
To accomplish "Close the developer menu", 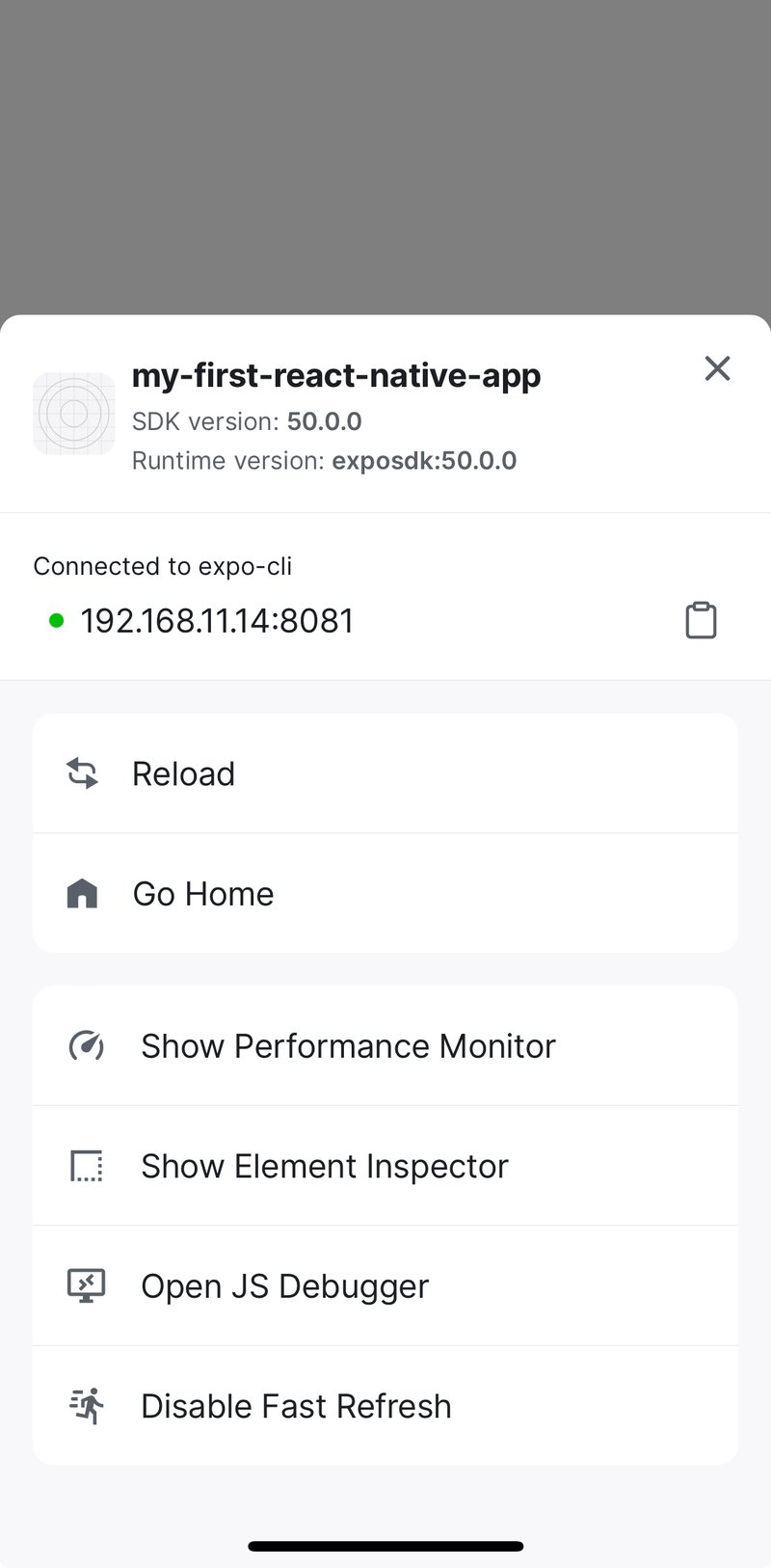I will (717, 367).
